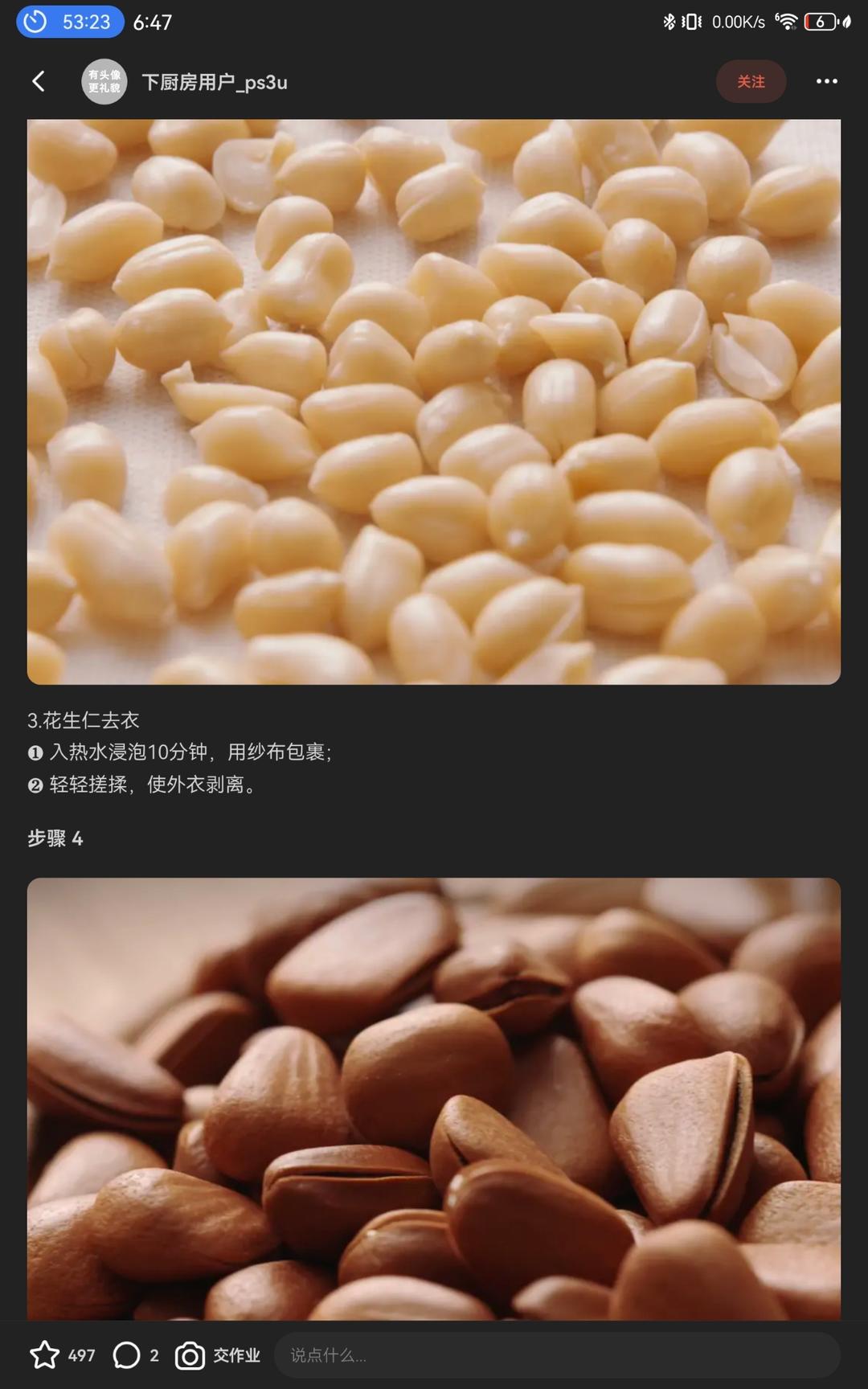
Task: Tap the clock time 6:47
Action: [153, 22]
